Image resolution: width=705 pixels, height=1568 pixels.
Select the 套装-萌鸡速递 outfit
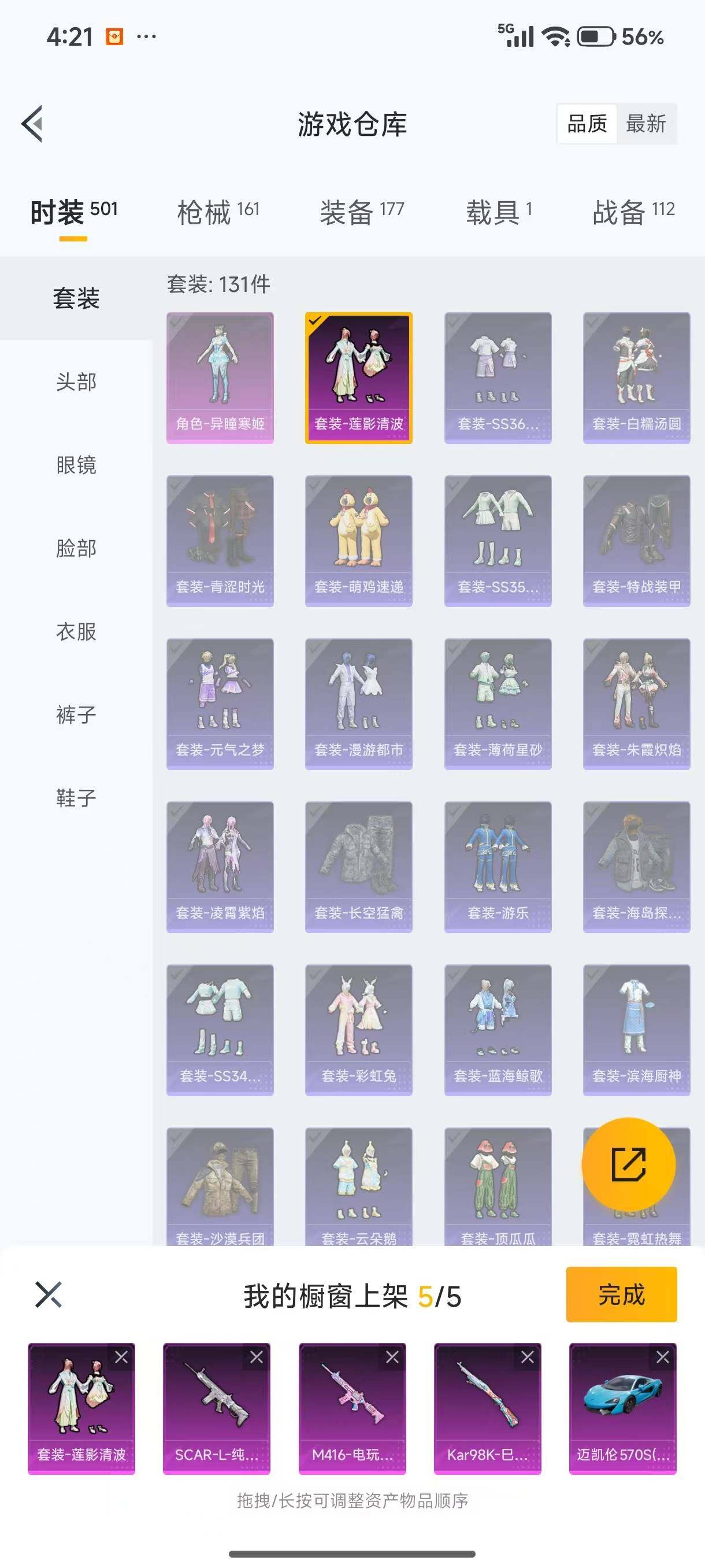tap(359, 540)
